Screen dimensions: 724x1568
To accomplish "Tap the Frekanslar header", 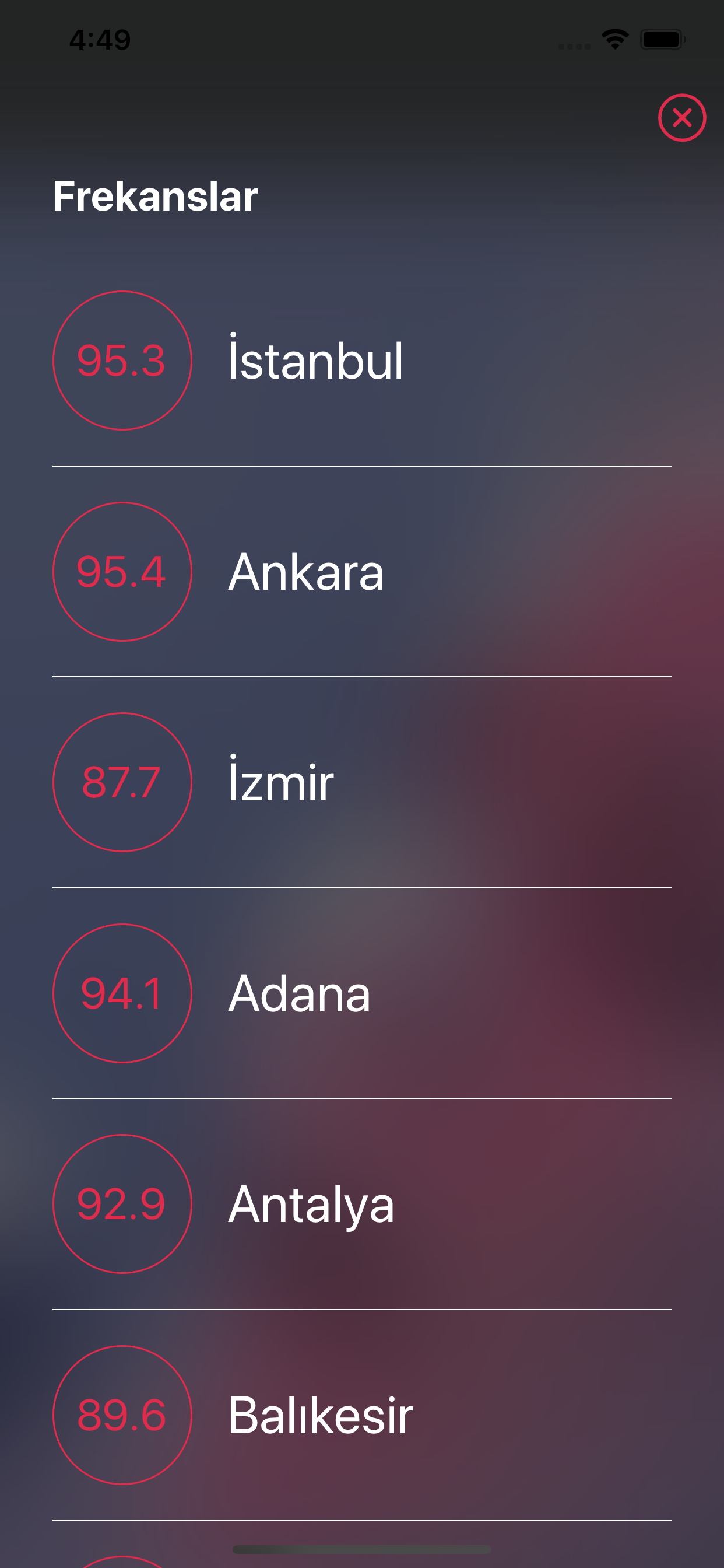I will pos(156,195).
